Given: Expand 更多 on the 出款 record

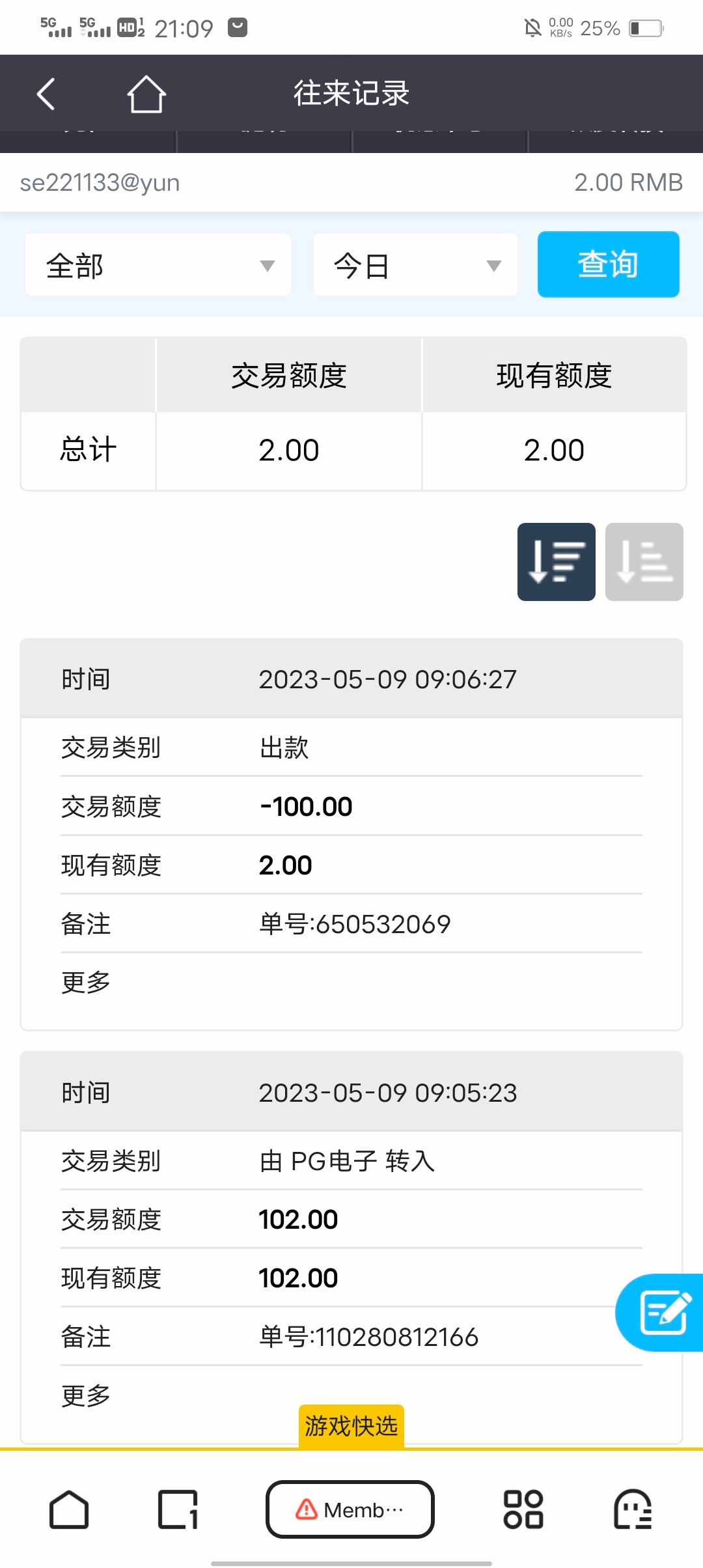Looking at the screenshot, I should (85, 983).
